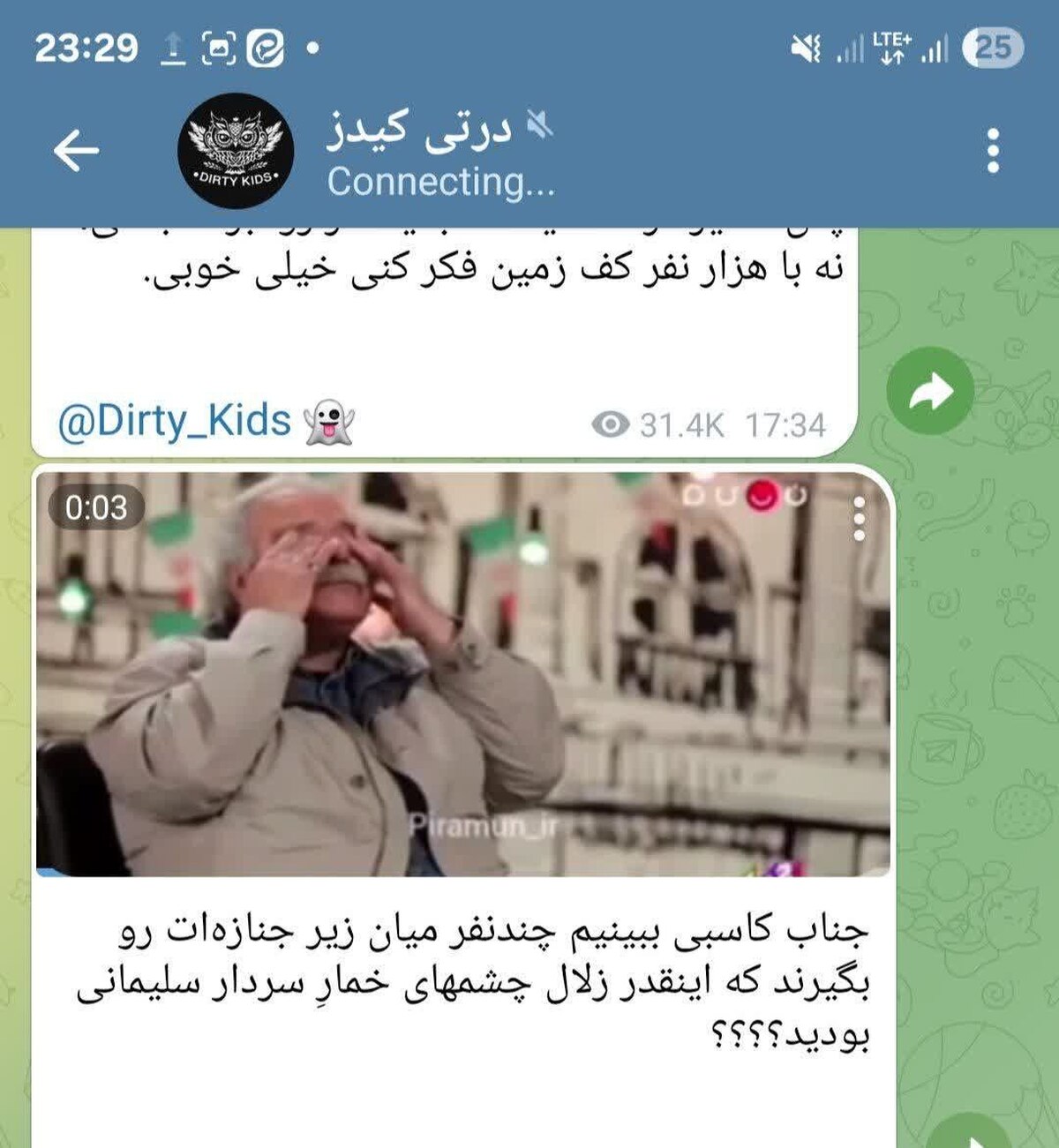1059x1148 pixels.
Task: Go back from the channel
Action: point(76,151)
